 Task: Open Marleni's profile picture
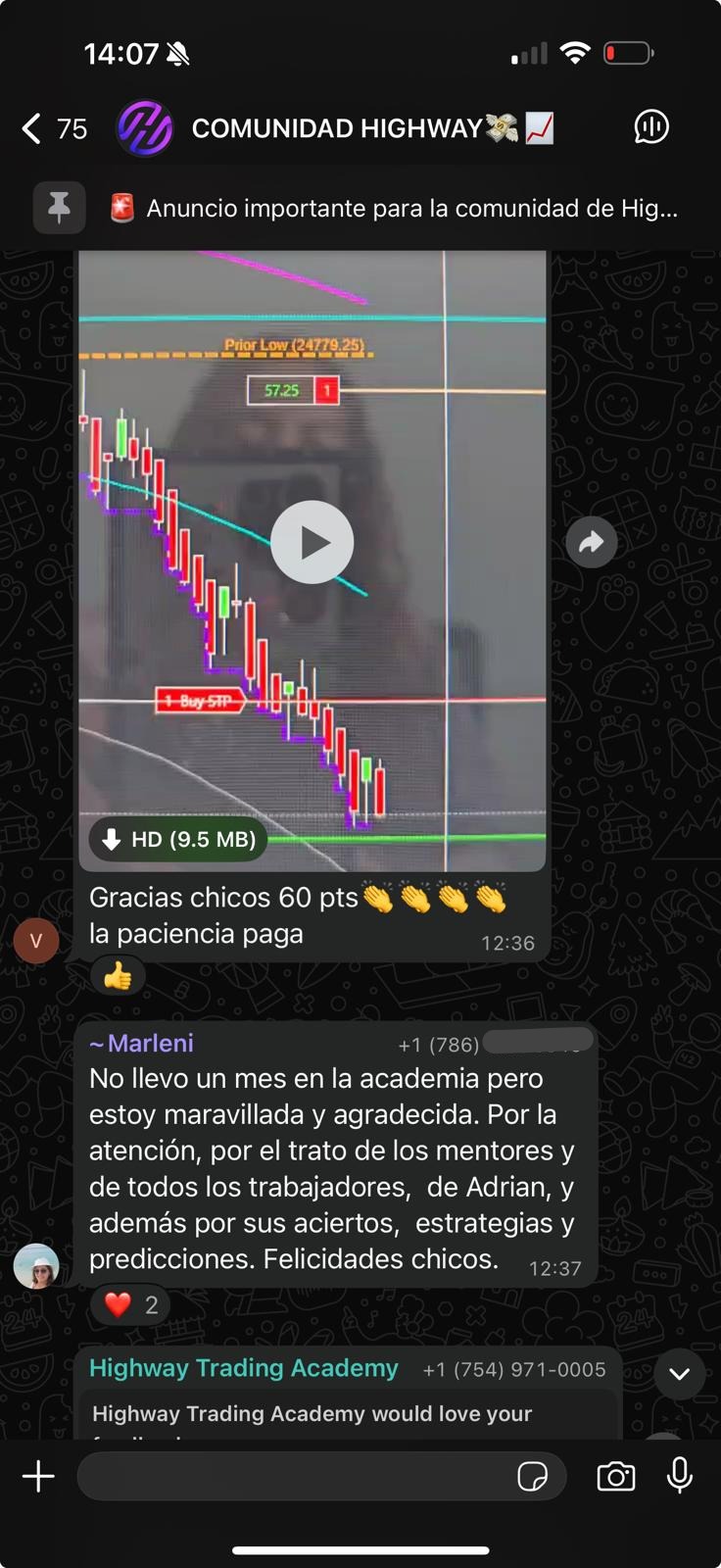click(36, 1265)
